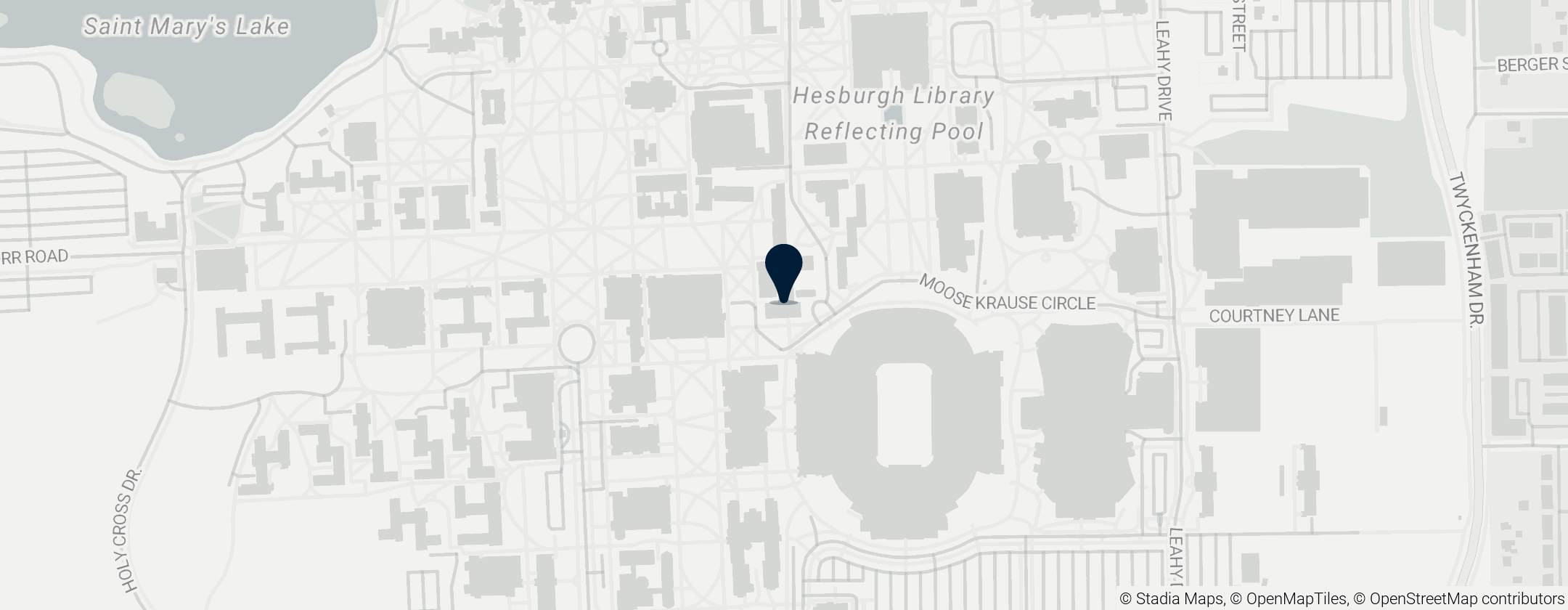Tap the dark location pin marker

click(x=783, y=271)
